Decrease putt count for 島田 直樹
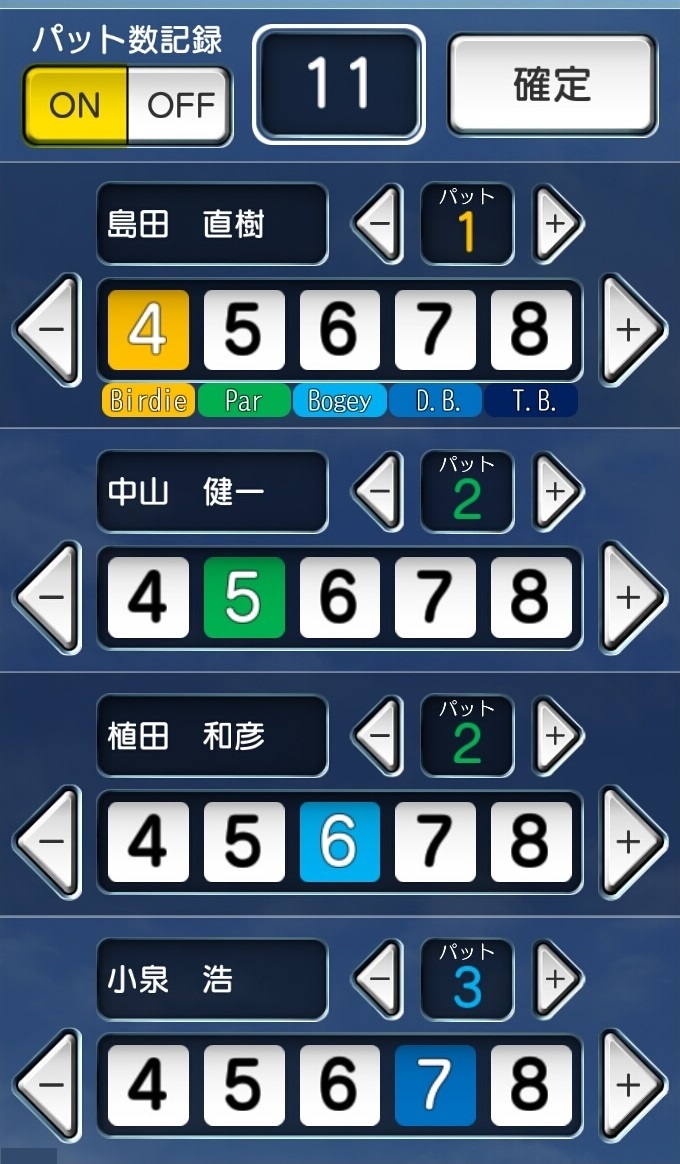 click(379, 223)
